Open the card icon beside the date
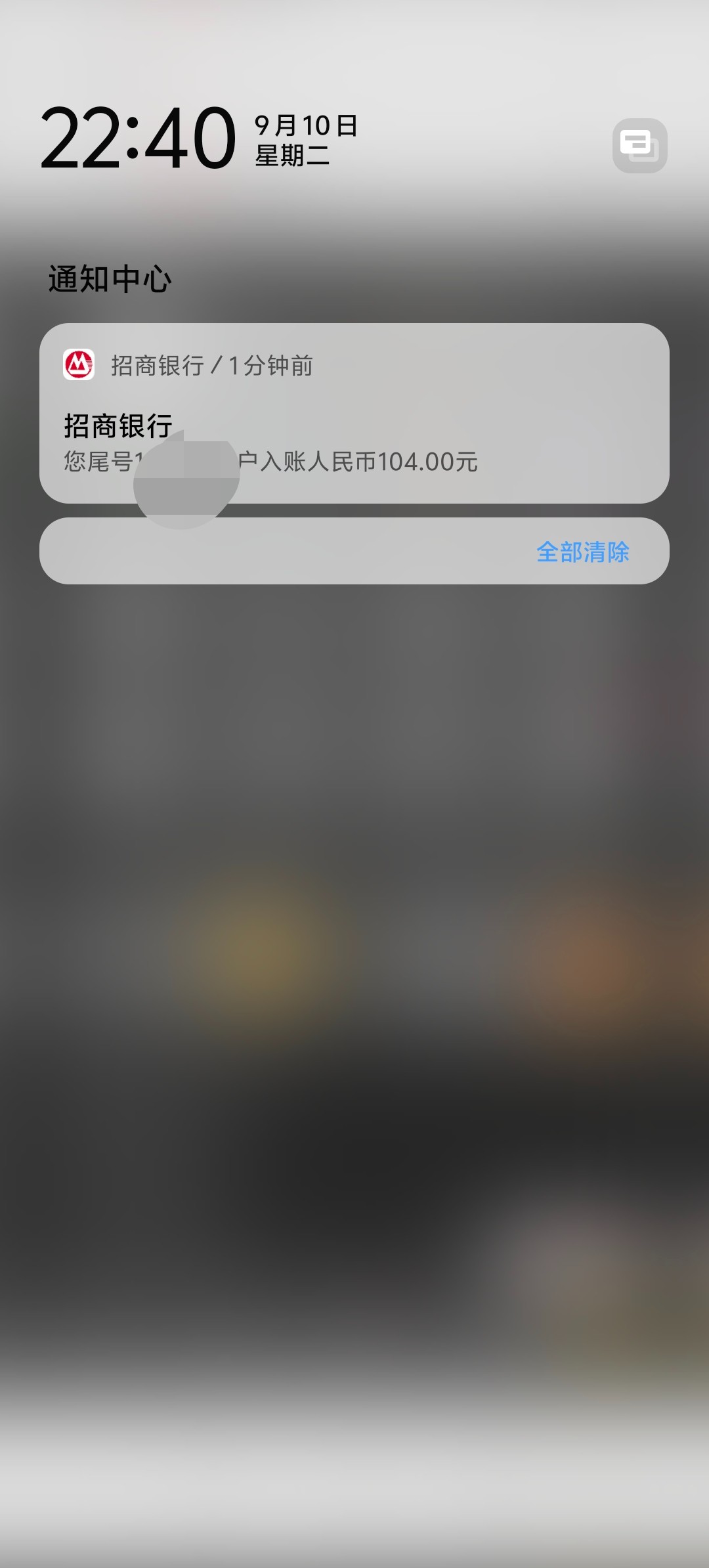The width and height of the screenshot is (709, 1568). click(639, 146)
